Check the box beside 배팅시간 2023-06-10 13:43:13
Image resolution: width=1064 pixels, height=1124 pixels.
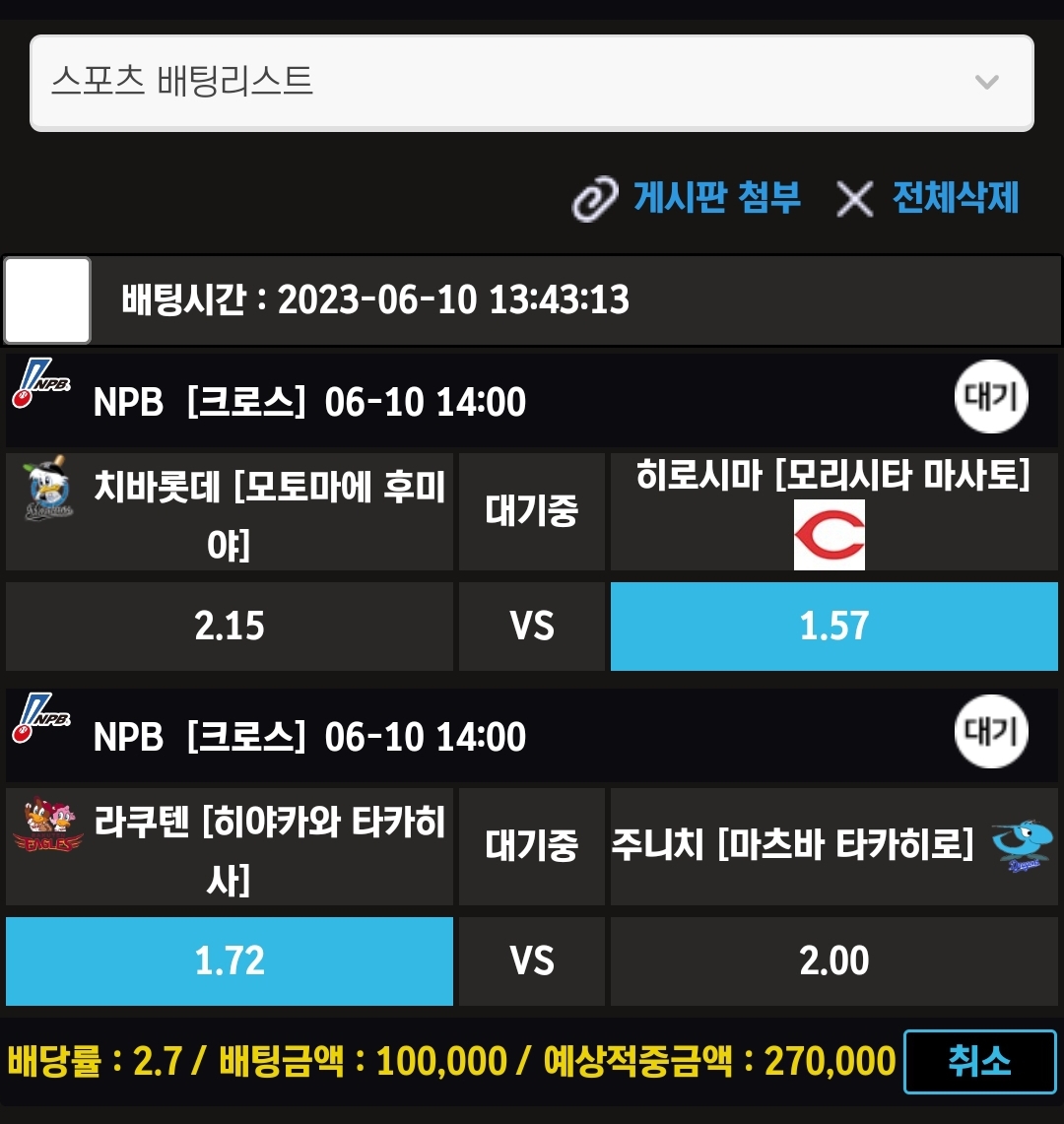click(47, 300)
